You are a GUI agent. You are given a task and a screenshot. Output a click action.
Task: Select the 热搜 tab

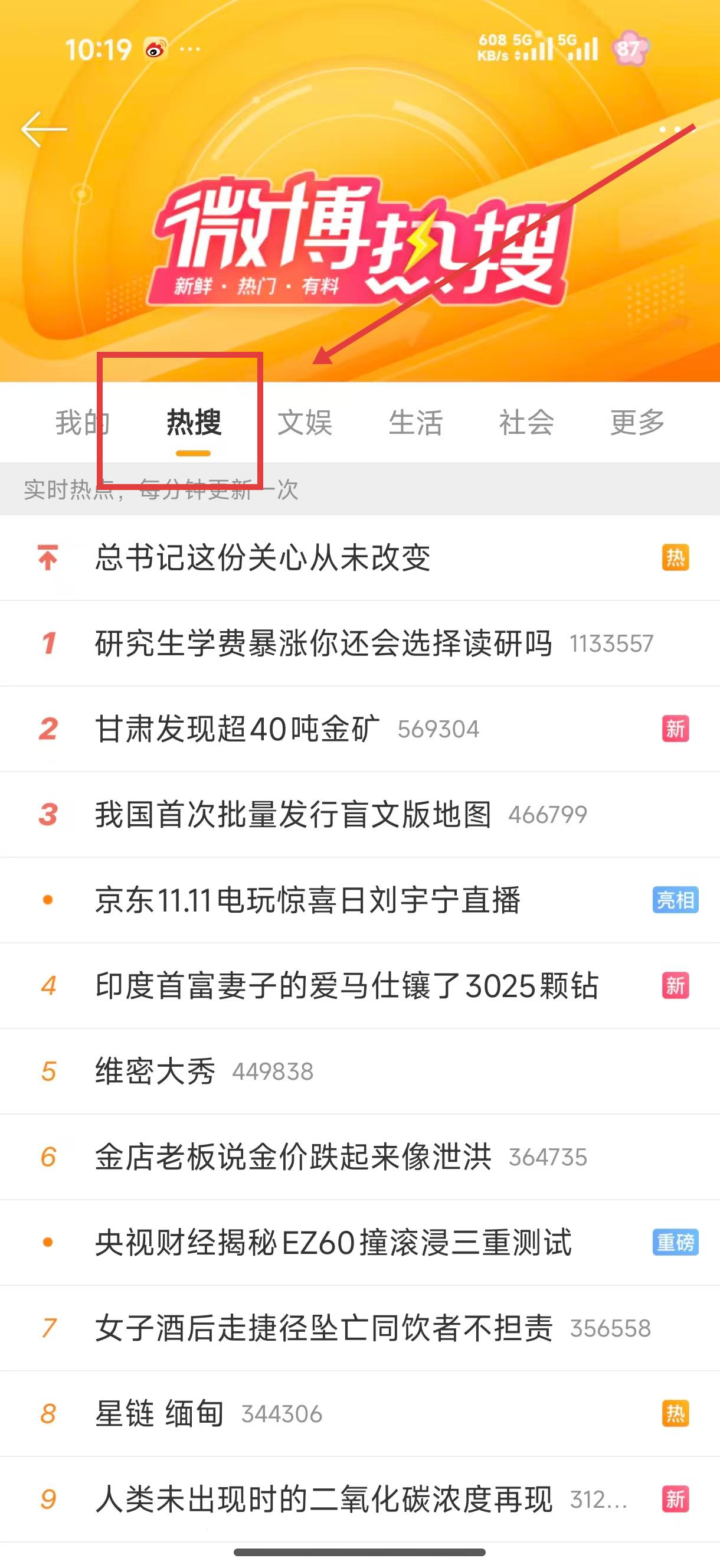pos(194,423)
